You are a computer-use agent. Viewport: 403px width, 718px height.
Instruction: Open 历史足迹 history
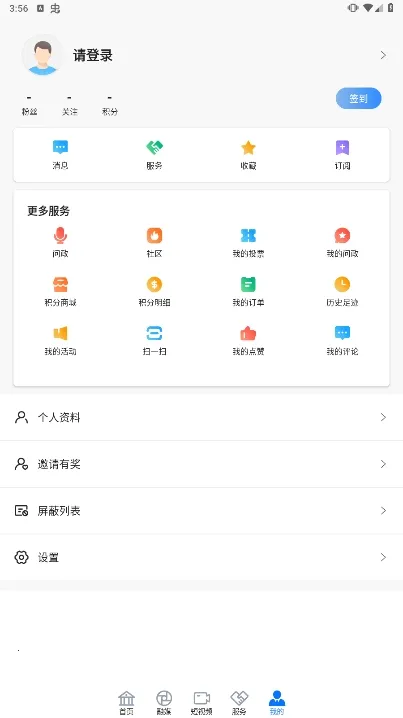point(342,292)
